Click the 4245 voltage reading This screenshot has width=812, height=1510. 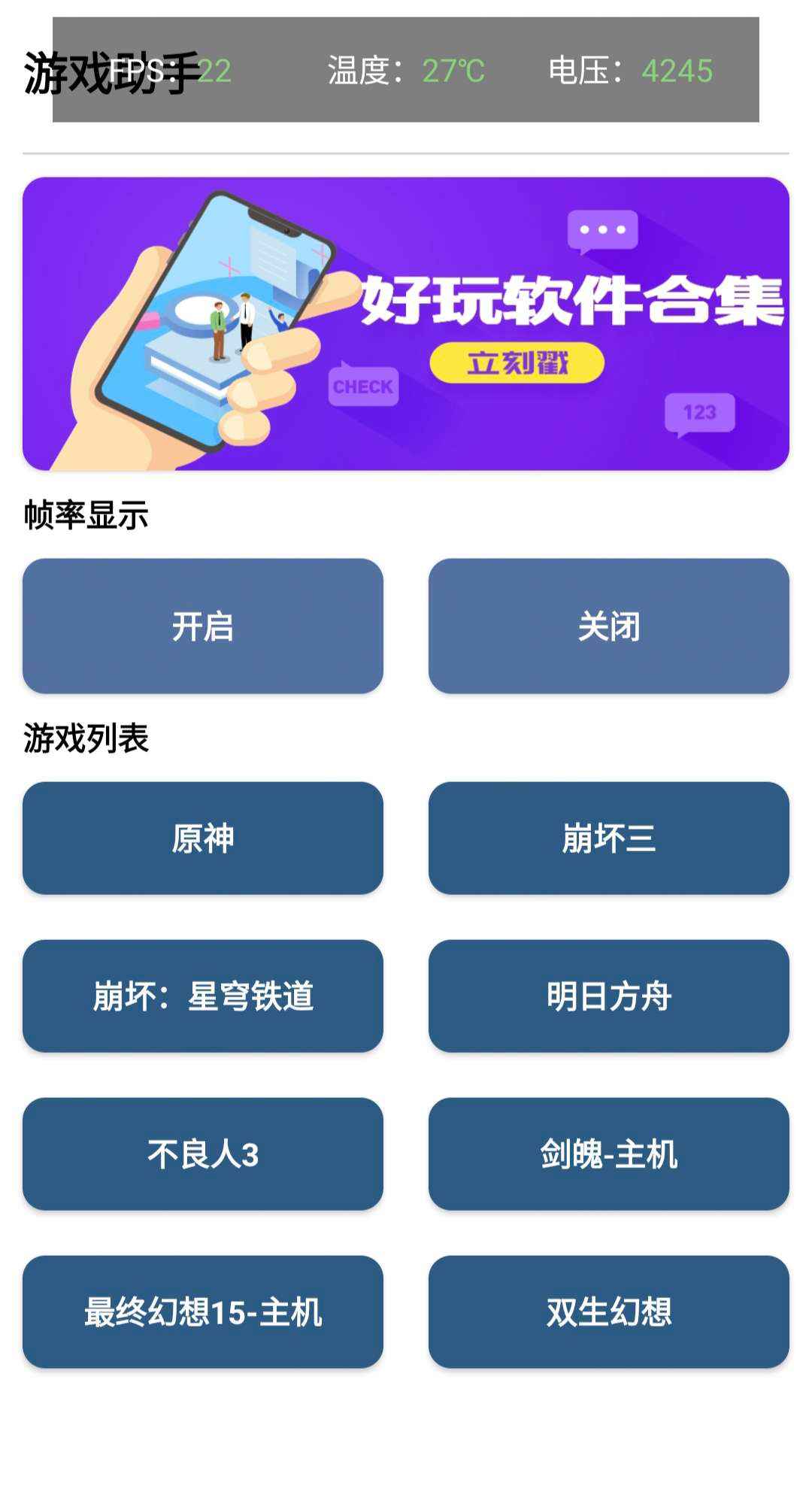(673, 70)
